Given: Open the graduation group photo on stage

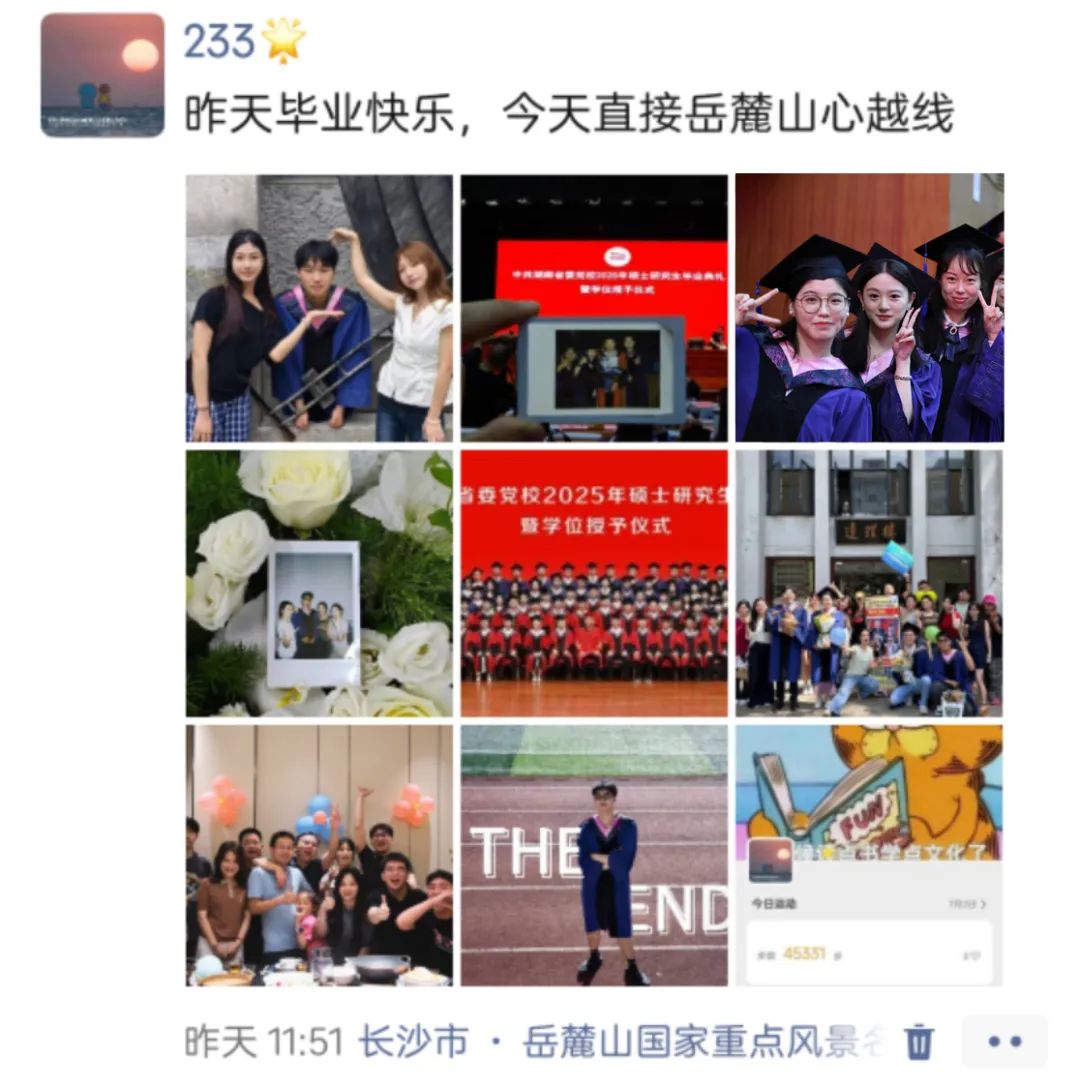Looking at the screenshot, I should (x=594, y=583).
